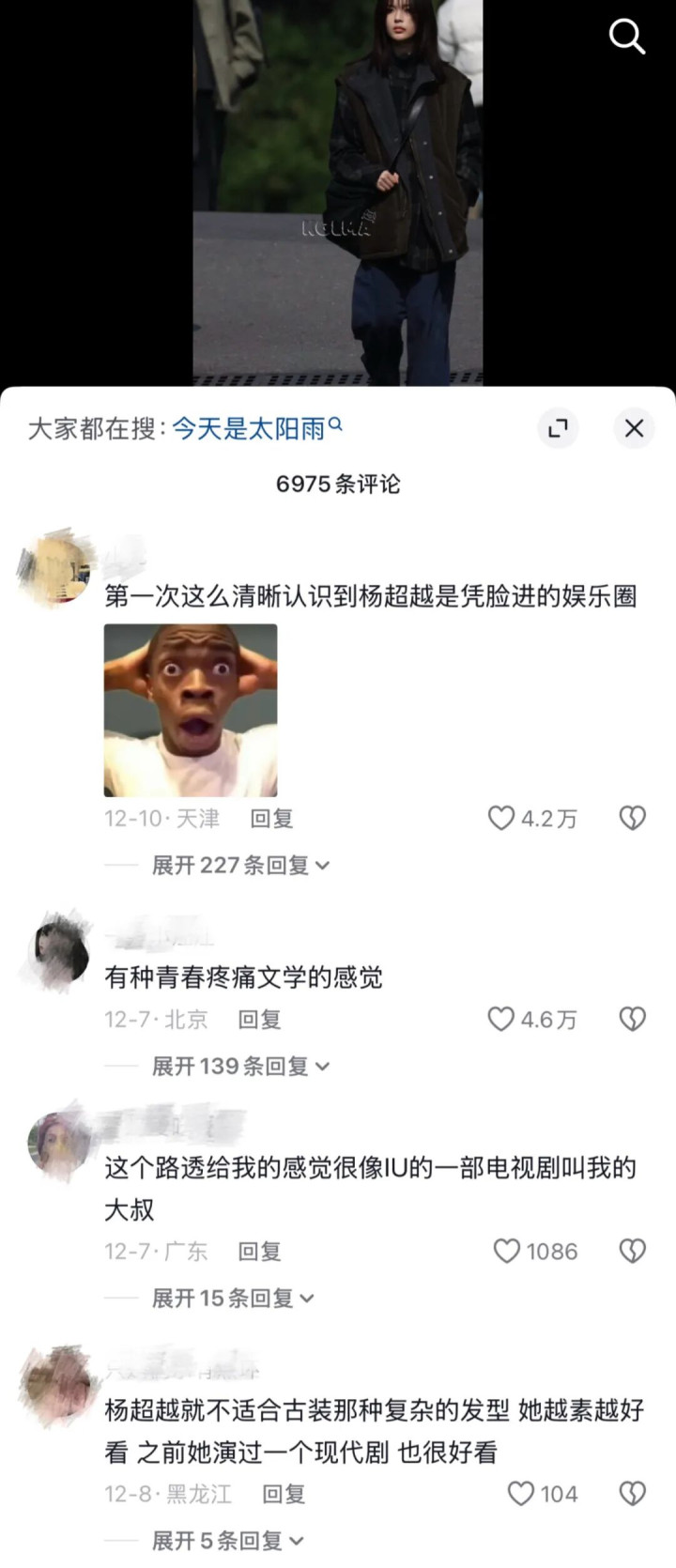
Task: Like the comment with 104 likes
Action: point(521,1493)
